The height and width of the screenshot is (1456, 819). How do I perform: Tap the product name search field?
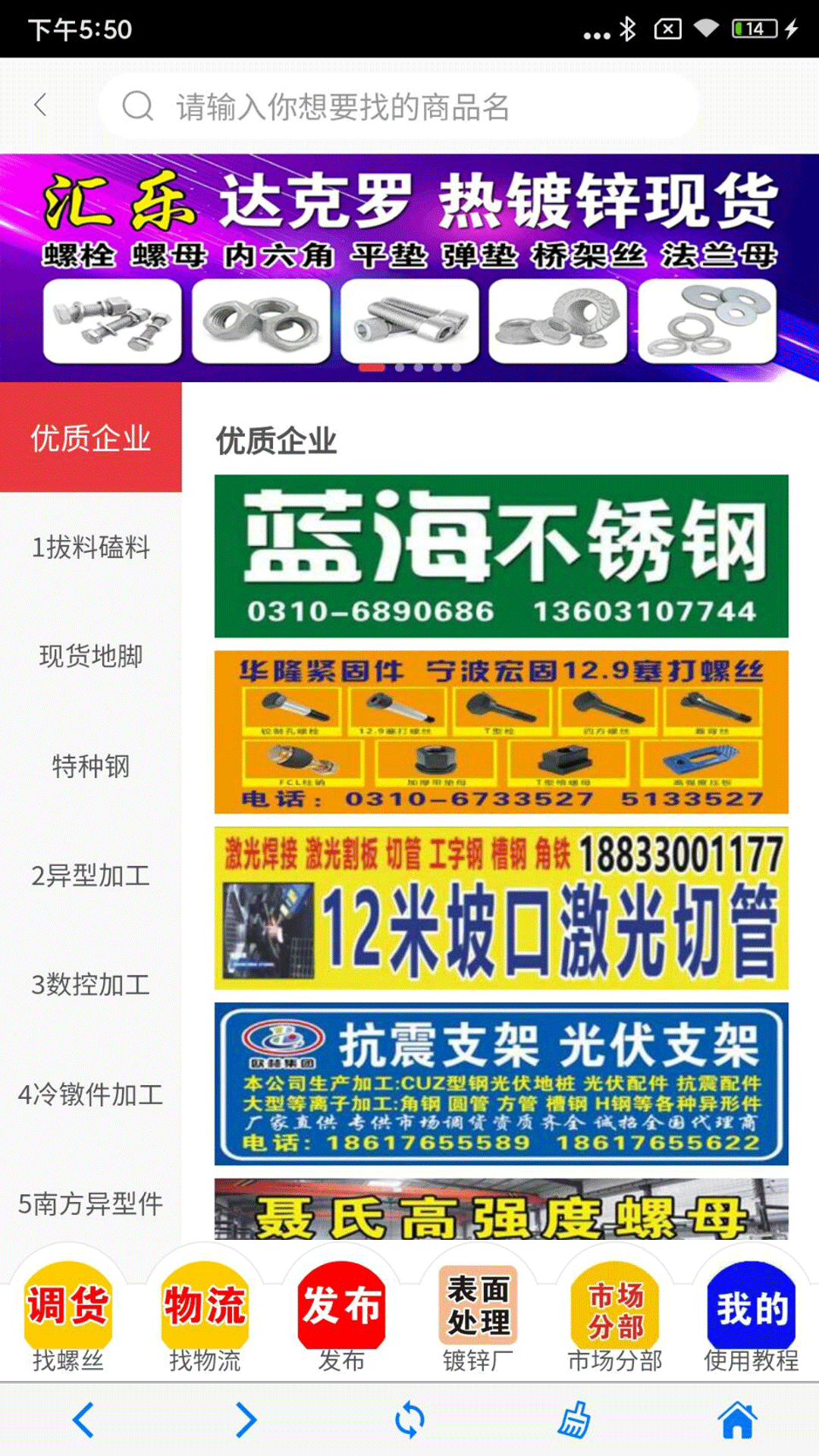[398, 106]
